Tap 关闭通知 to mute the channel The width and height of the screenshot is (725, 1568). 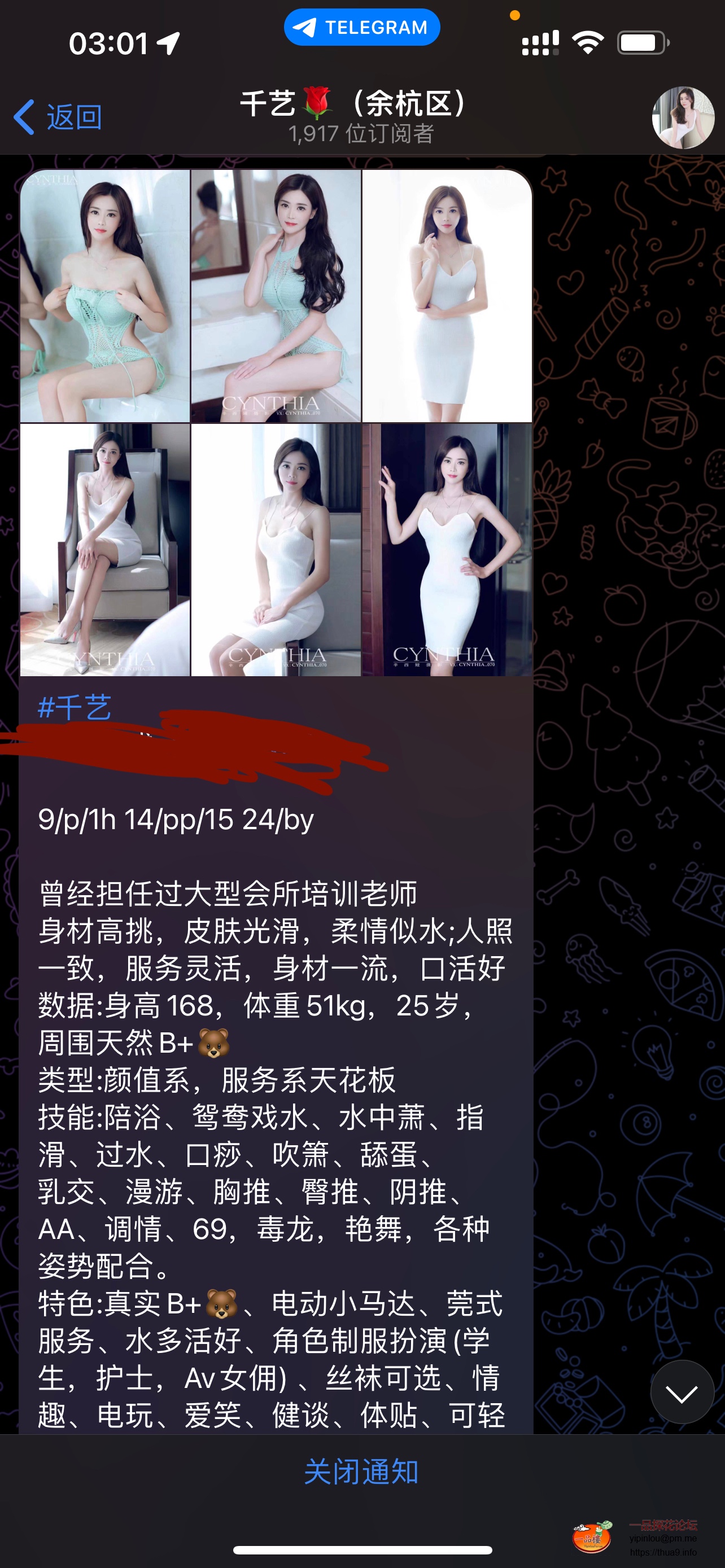coord(361,1472)
